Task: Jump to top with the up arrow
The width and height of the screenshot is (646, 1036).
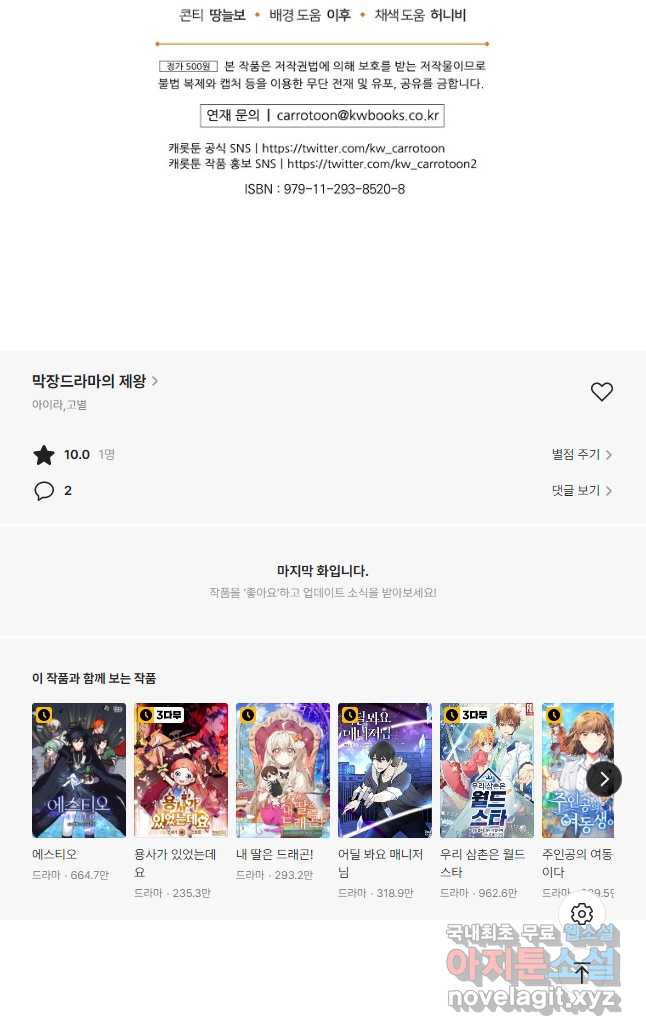Action: [582, 972]
